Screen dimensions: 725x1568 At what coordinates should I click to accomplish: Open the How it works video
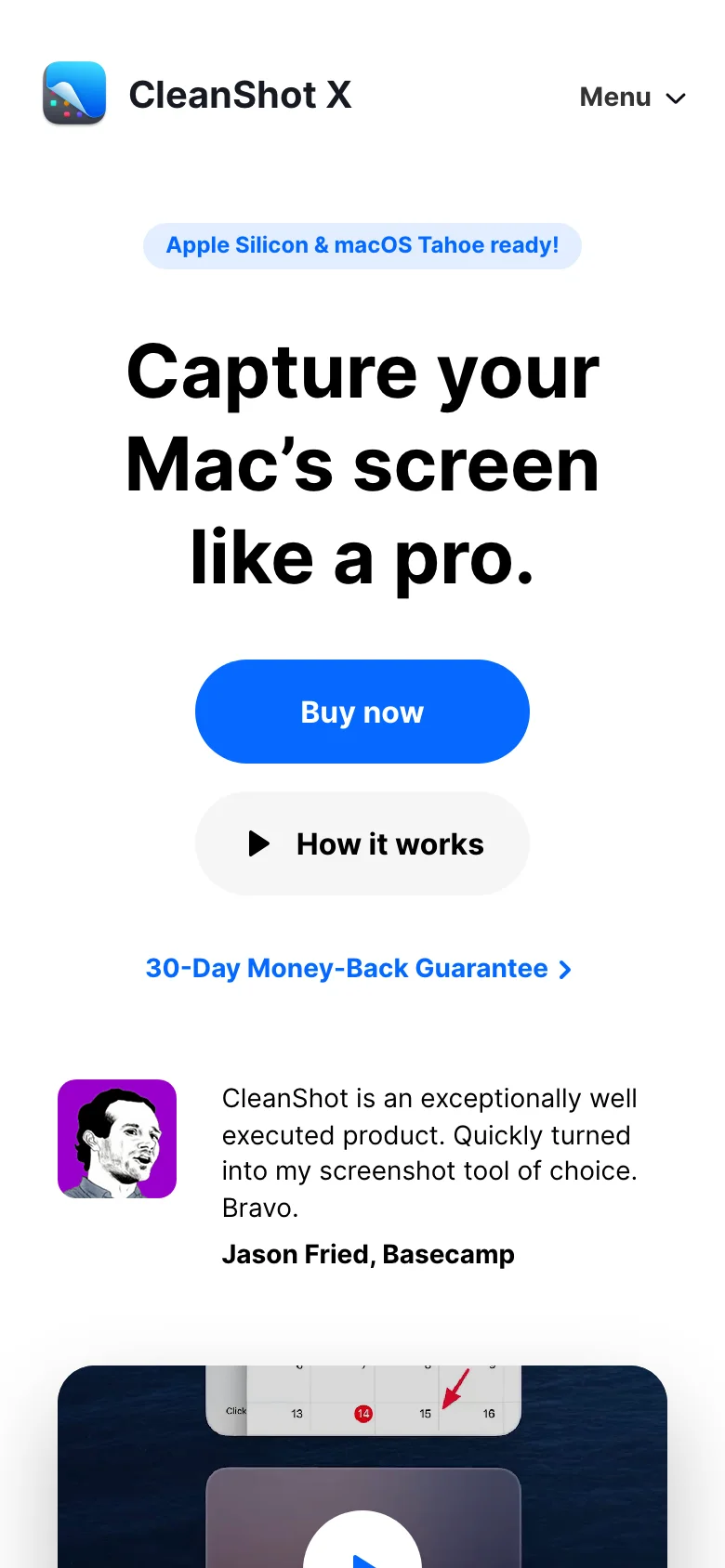coord(362,843)
